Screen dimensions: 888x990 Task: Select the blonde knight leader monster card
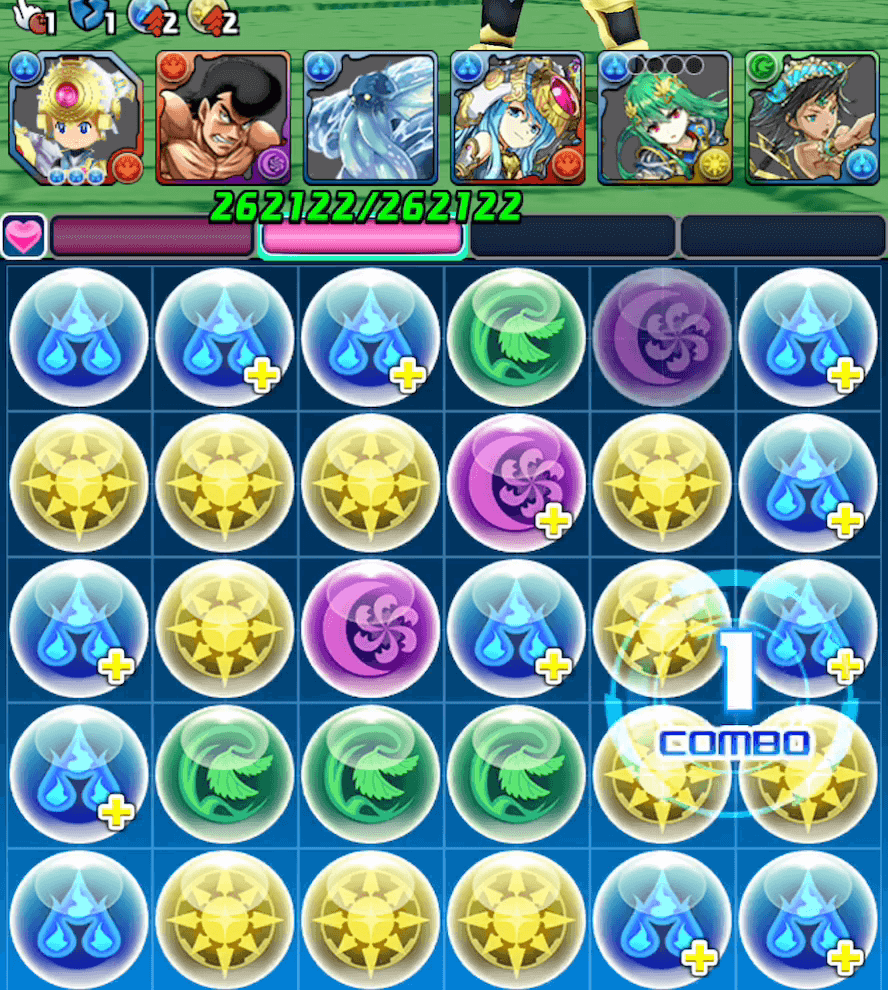[x=75, y=118]
